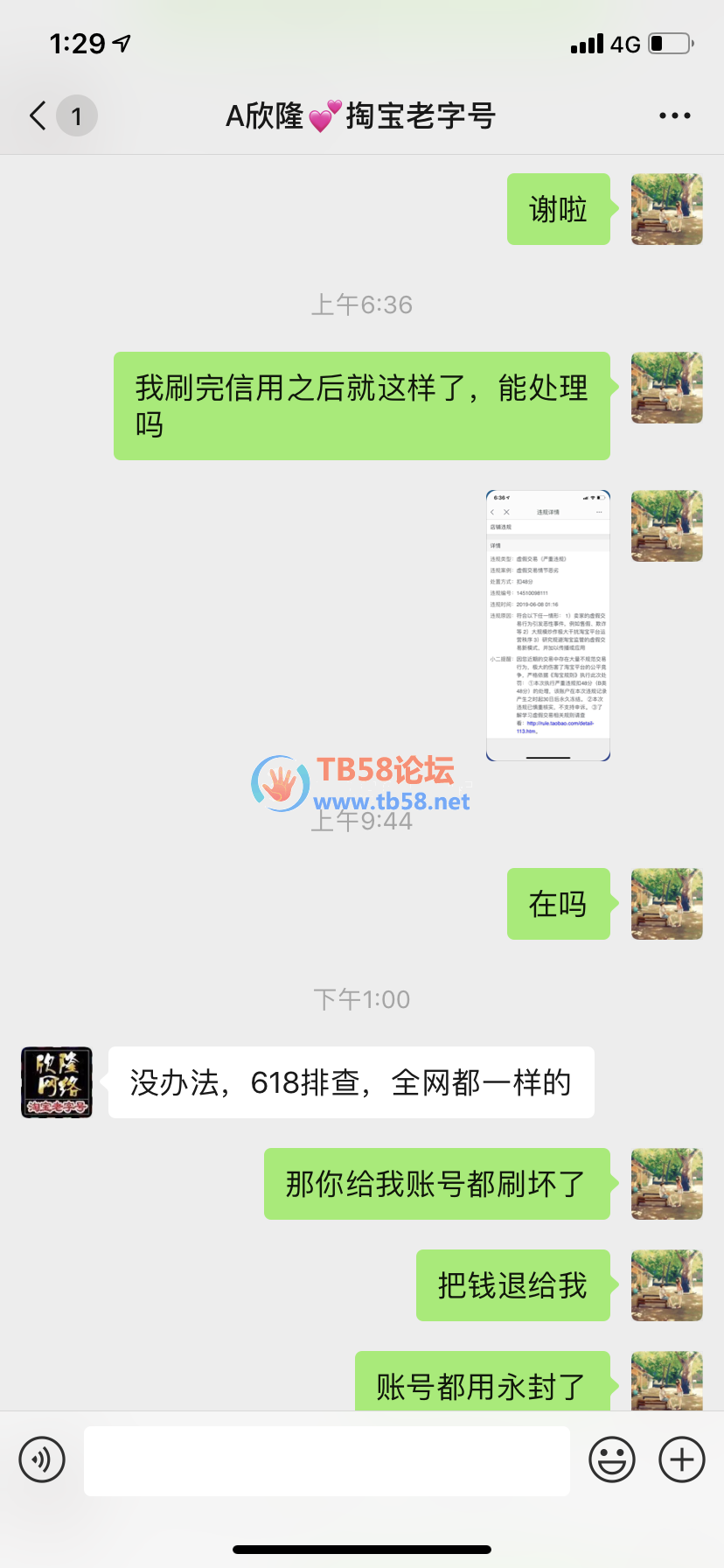The height and width of the screenshot is (1568, 724).
Task: Open the plus attachments menu
Action: (682, 1459)
